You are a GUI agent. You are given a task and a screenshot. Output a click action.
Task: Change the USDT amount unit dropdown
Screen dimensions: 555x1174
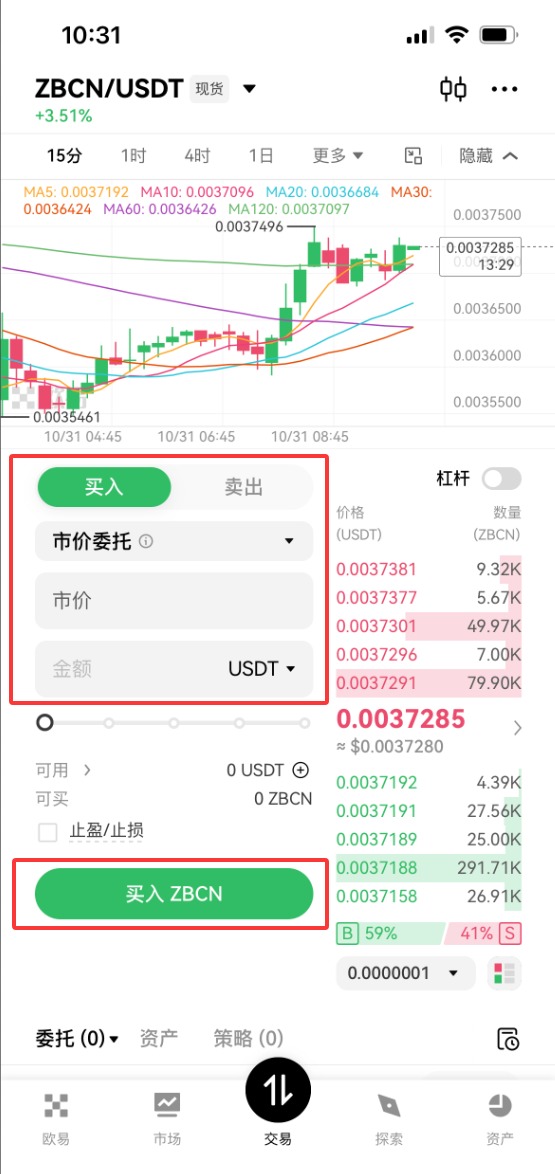tap(261, 669)
